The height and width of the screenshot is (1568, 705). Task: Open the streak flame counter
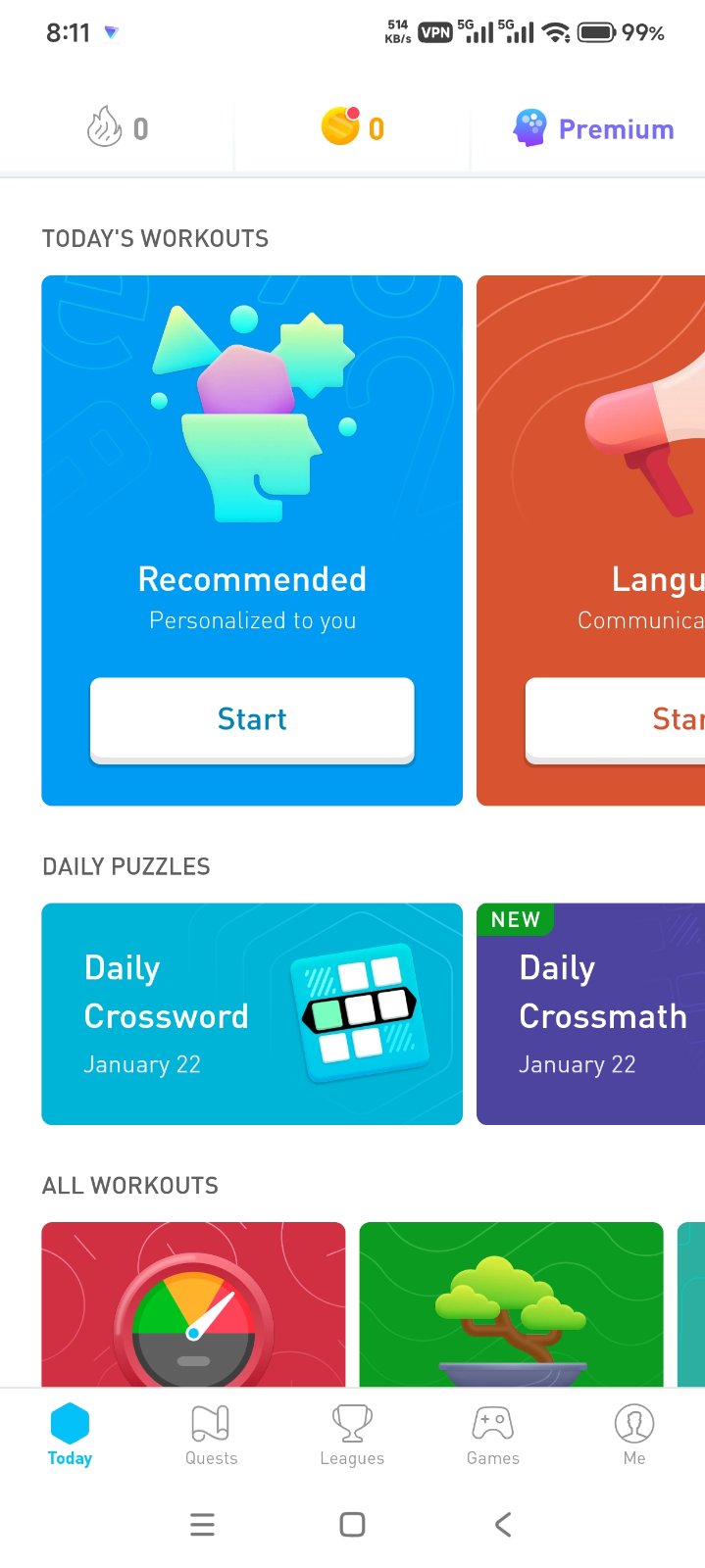pos(118,128)
